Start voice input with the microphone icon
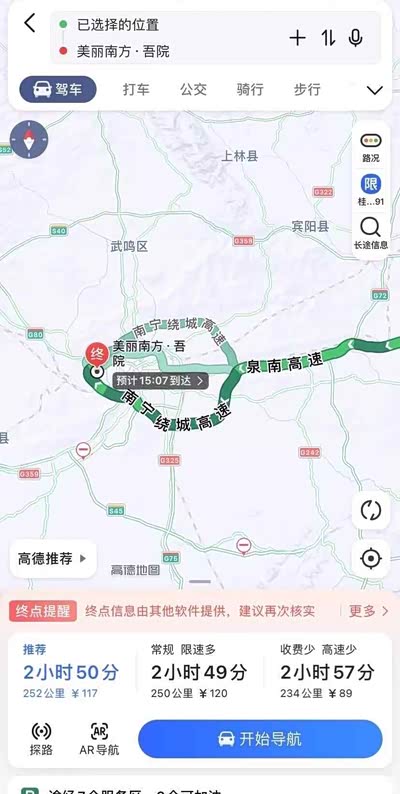400x794 pixels. tap(356, 38)
